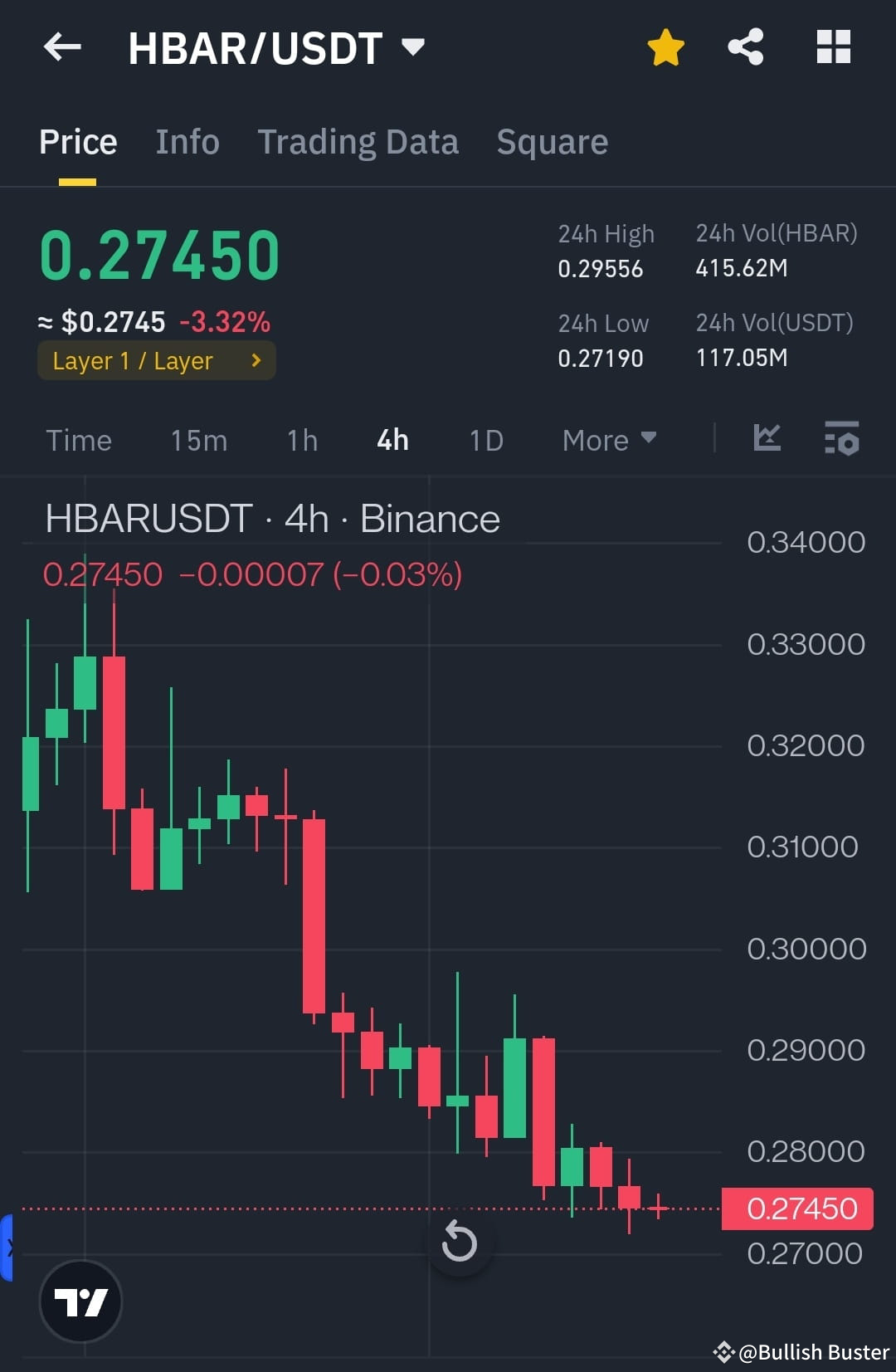This screenshot has width=896, height=1372.
Task: Toggle the favorite star for HBAR/USDT
Action: (x=664, y=47)
